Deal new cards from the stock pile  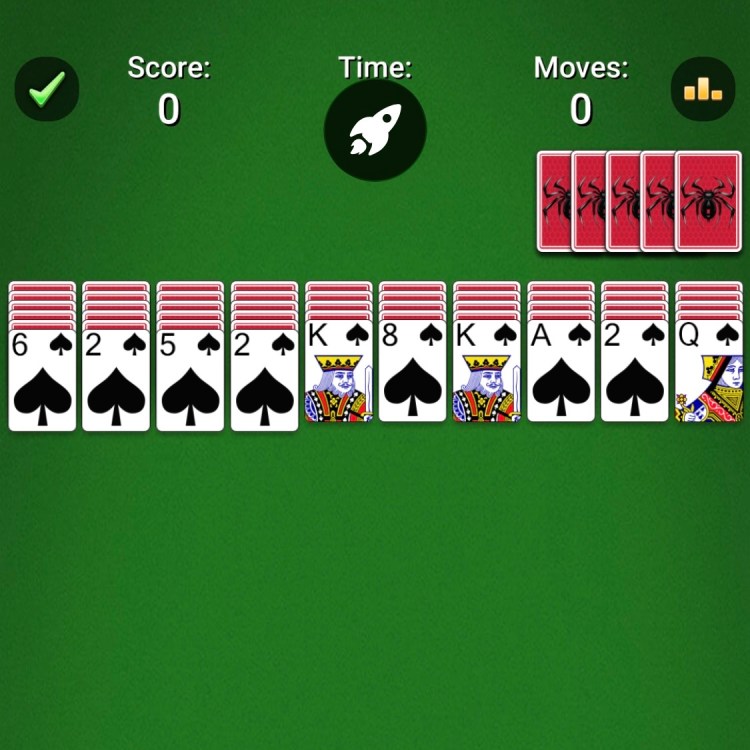pyautogui.click(x=708, y=200)
